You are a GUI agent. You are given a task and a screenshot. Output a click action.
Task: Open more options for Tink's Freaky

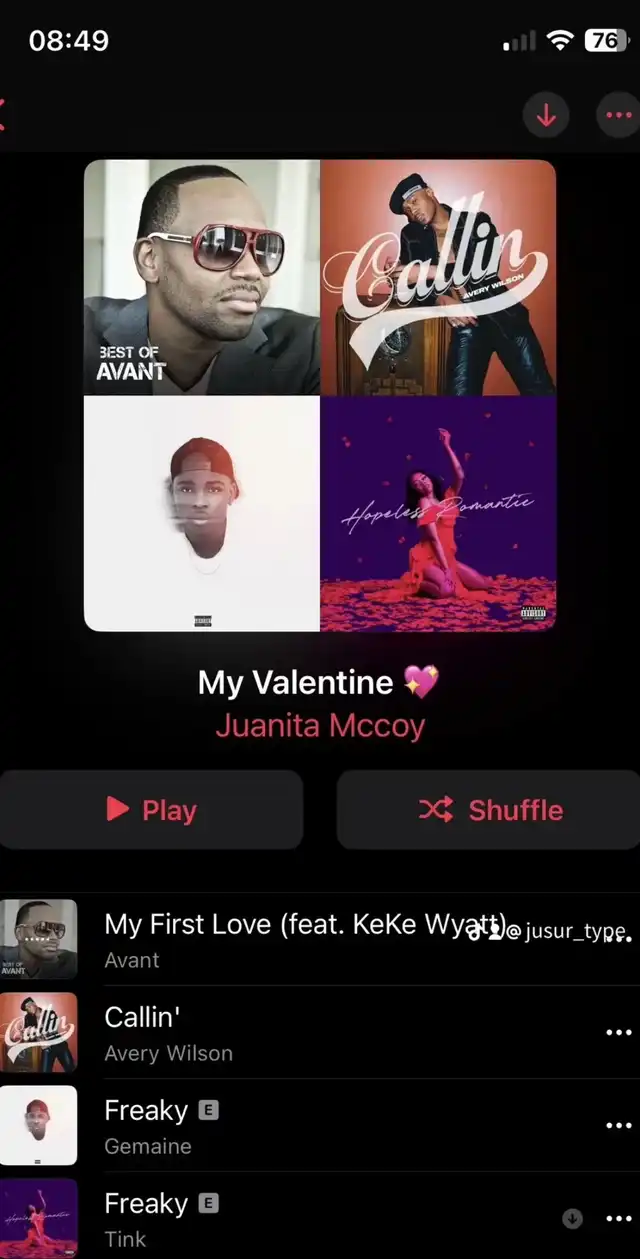[619, 1218]
